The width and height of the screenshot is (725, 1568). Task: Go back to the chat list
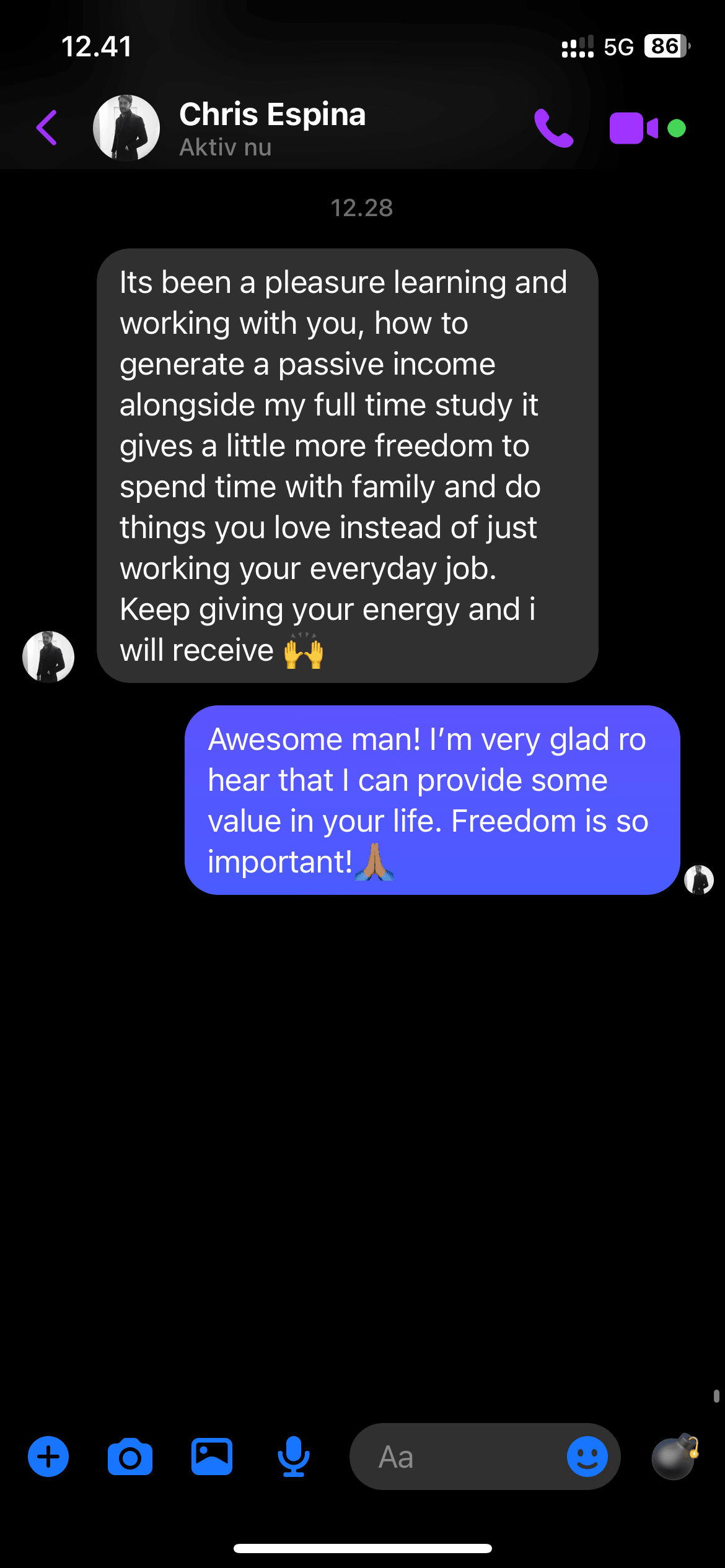[47, 128]
